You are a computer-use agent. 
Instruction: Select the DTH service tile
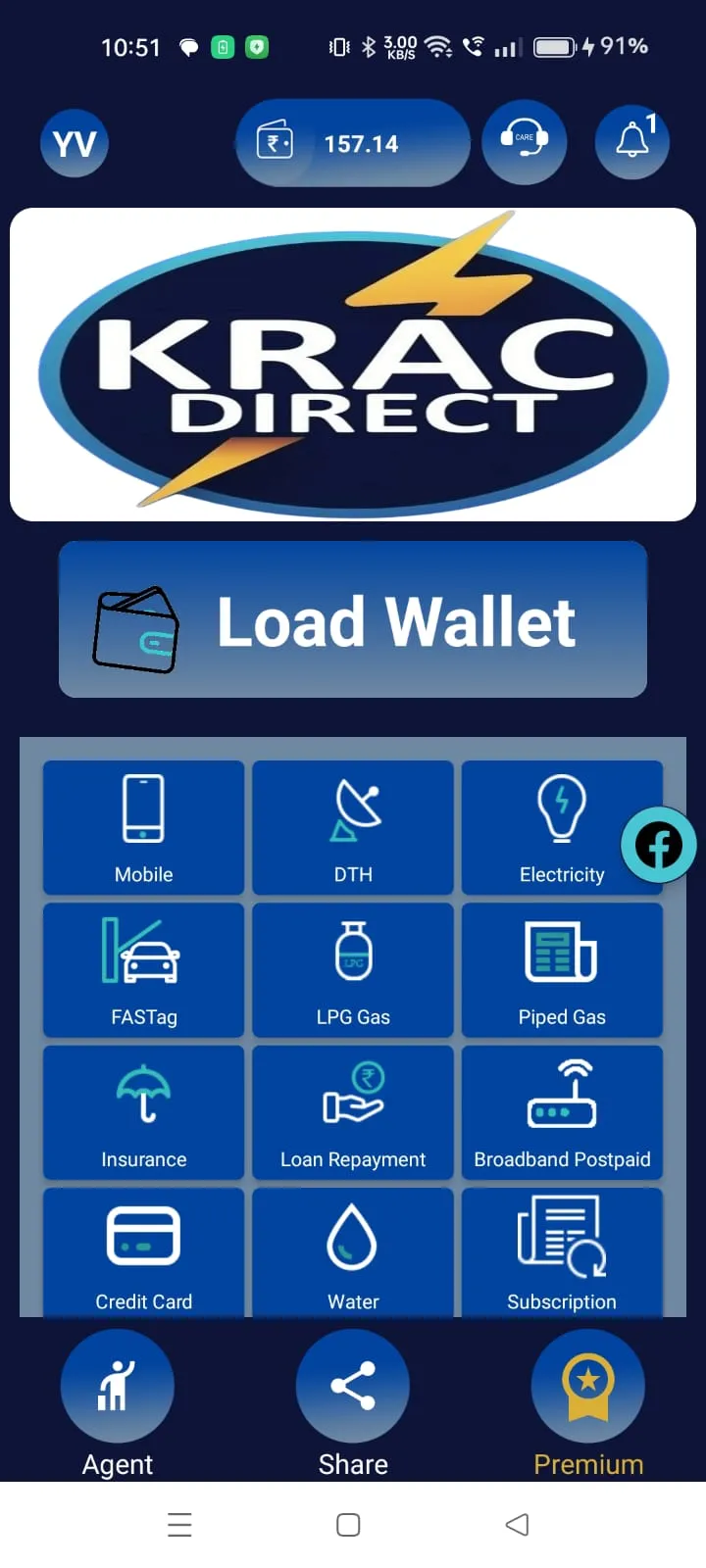coord(353,828)
